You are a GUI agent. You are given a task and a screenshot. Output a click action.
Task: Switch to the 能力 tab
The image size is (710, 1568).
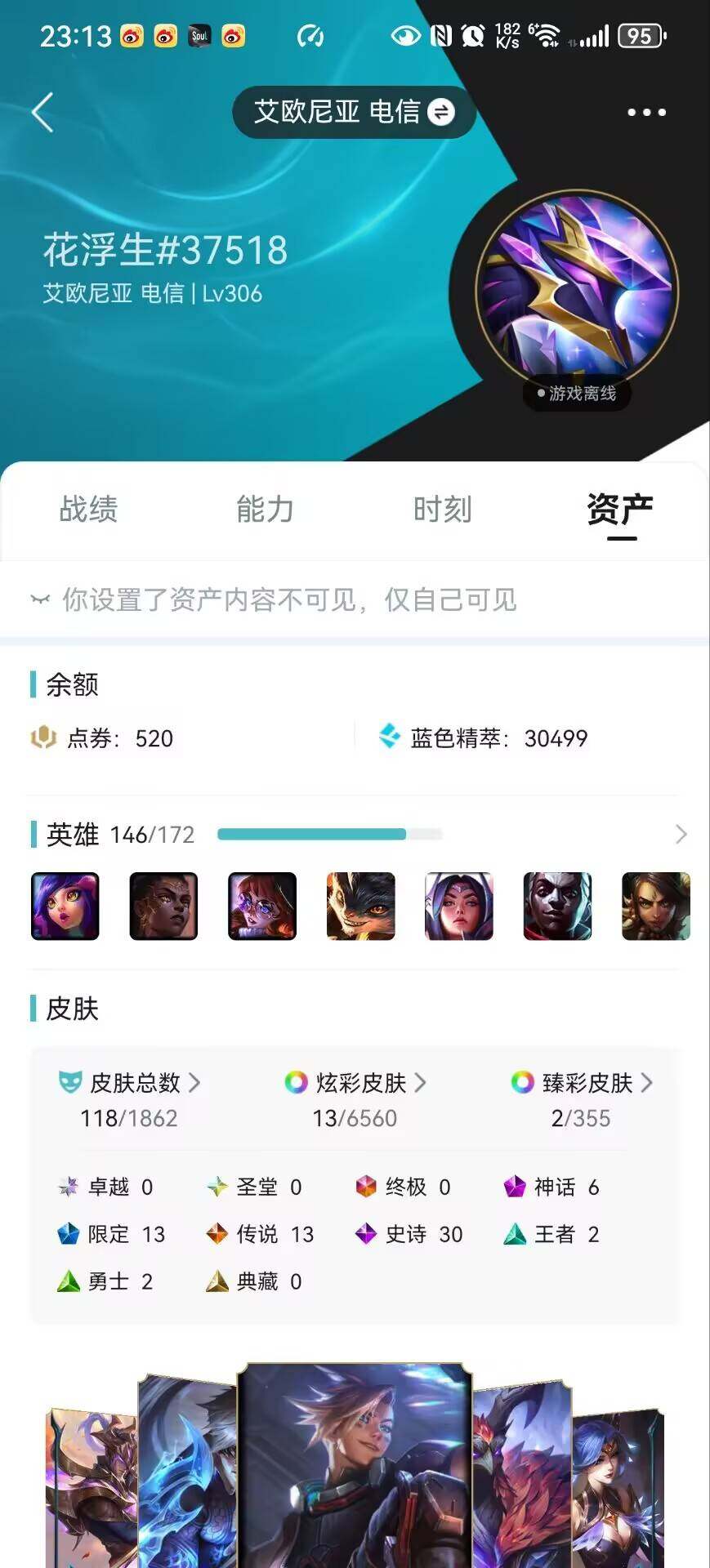pos(265,510)
